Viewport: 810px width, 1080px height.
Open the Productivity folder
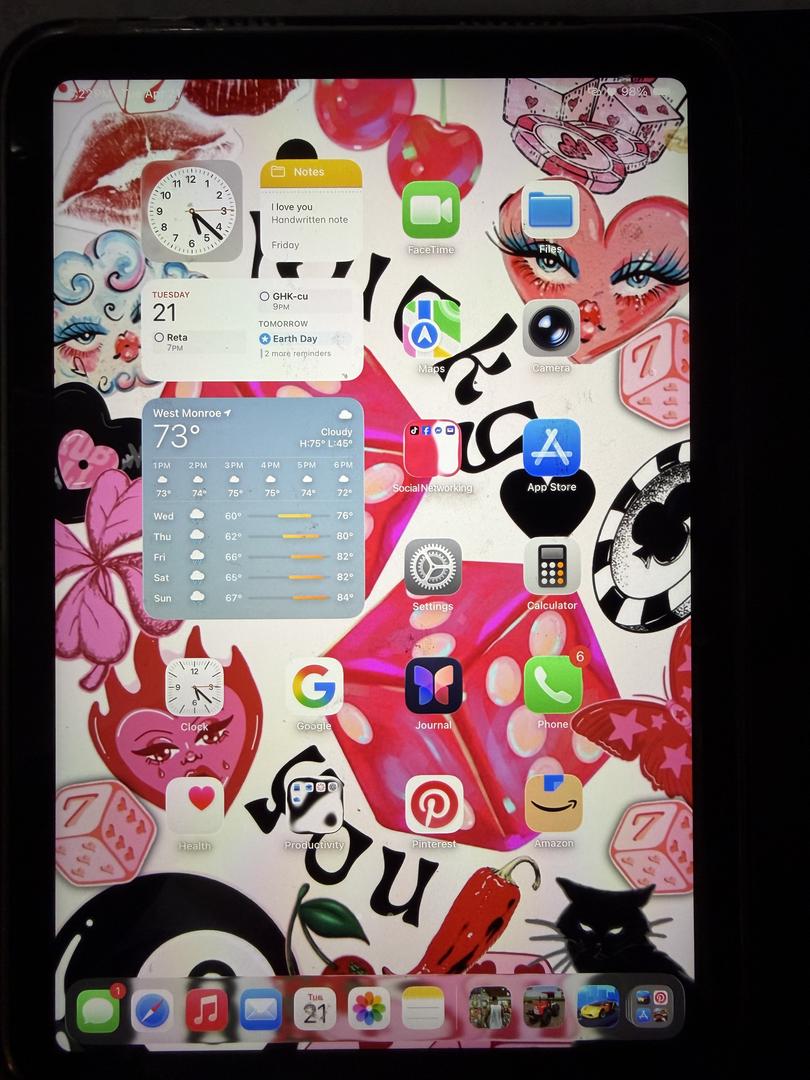[x=315, y=805]
